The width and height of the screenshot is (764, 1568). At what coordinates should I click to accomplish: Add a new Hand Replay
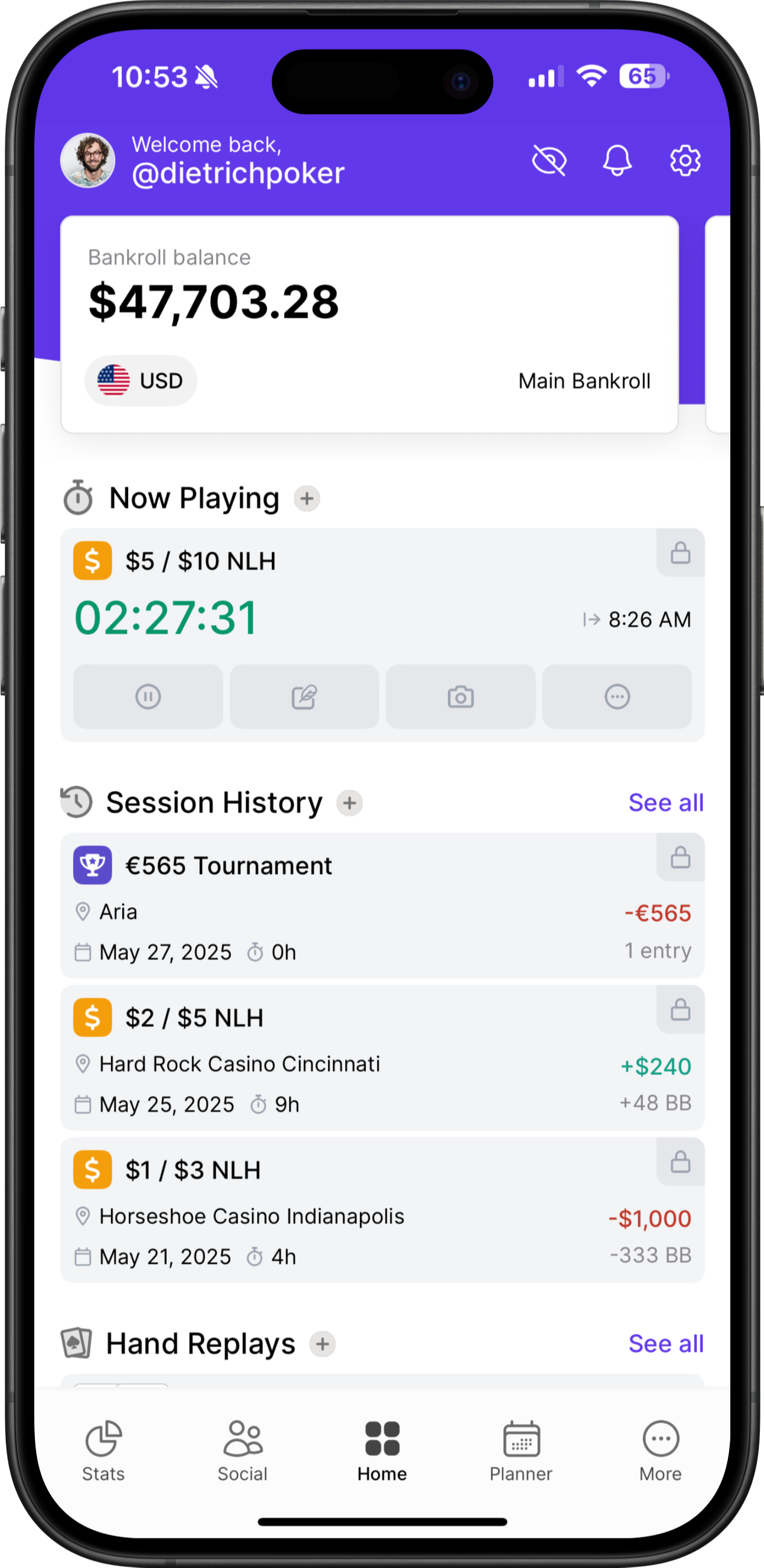(323, 1344)
